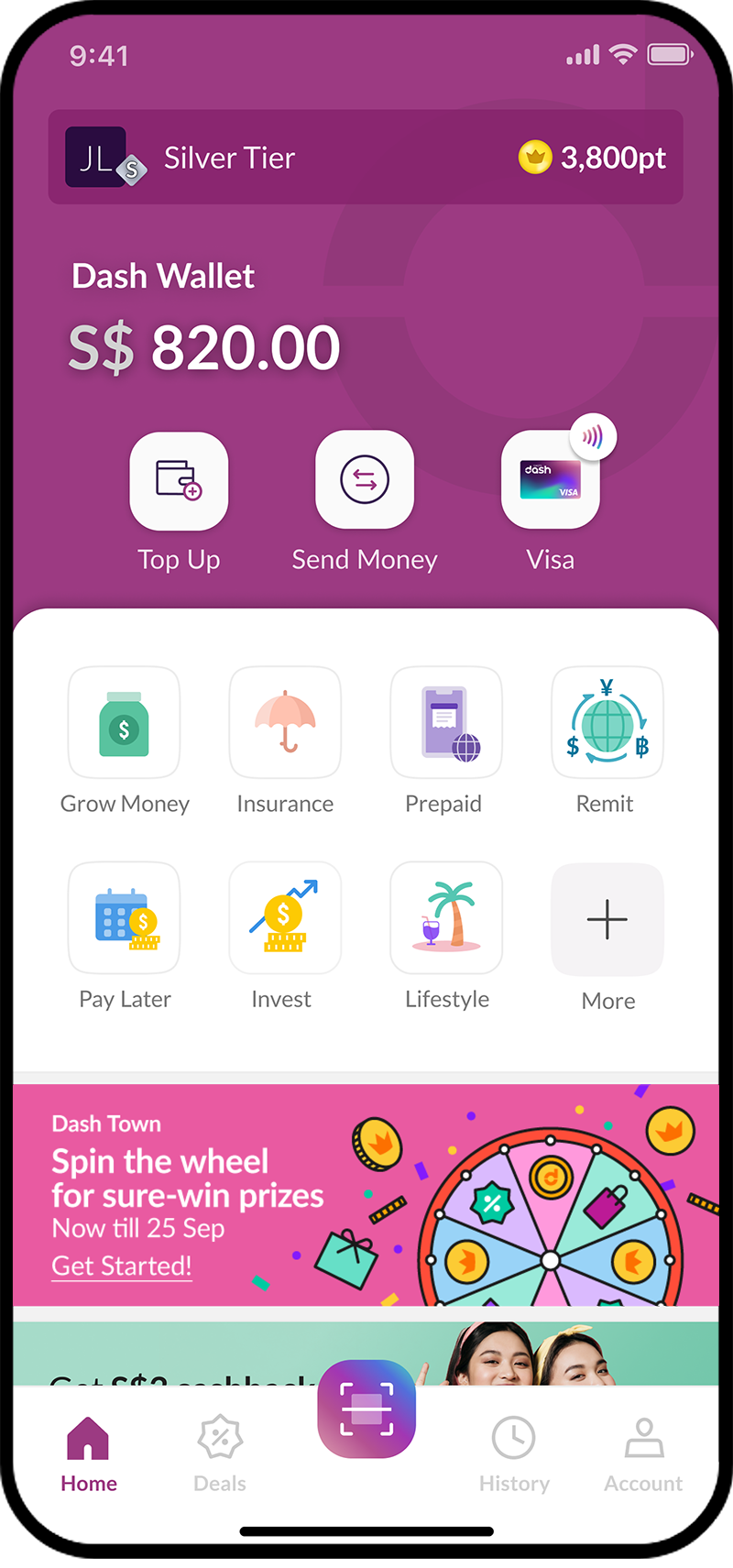The height and width of the screenshot is (1568, 733).
Task: Tap the Get Started! link
Action: click(122, 1266)
